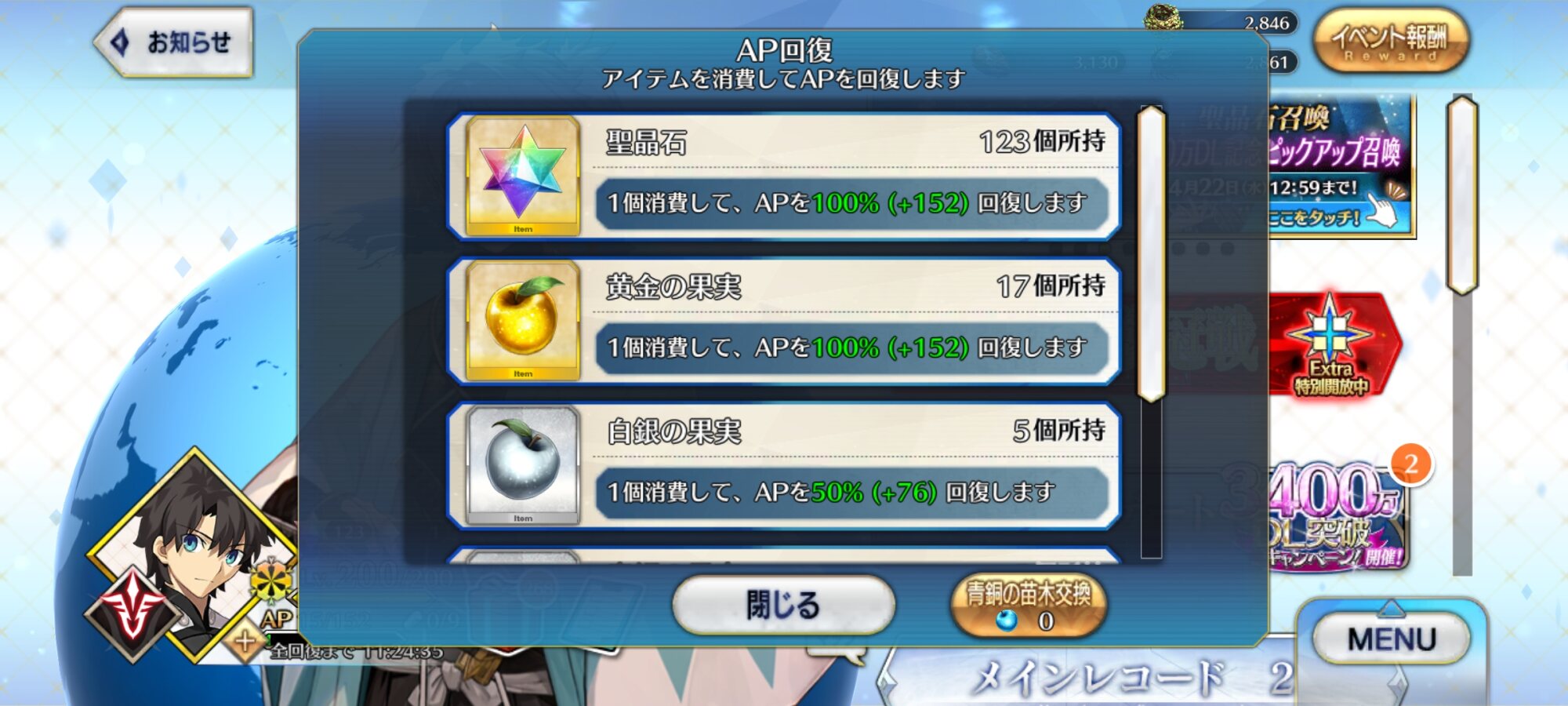
Task: Use a 聖晶石 to restore AP
Action: (x=784, y=176)
